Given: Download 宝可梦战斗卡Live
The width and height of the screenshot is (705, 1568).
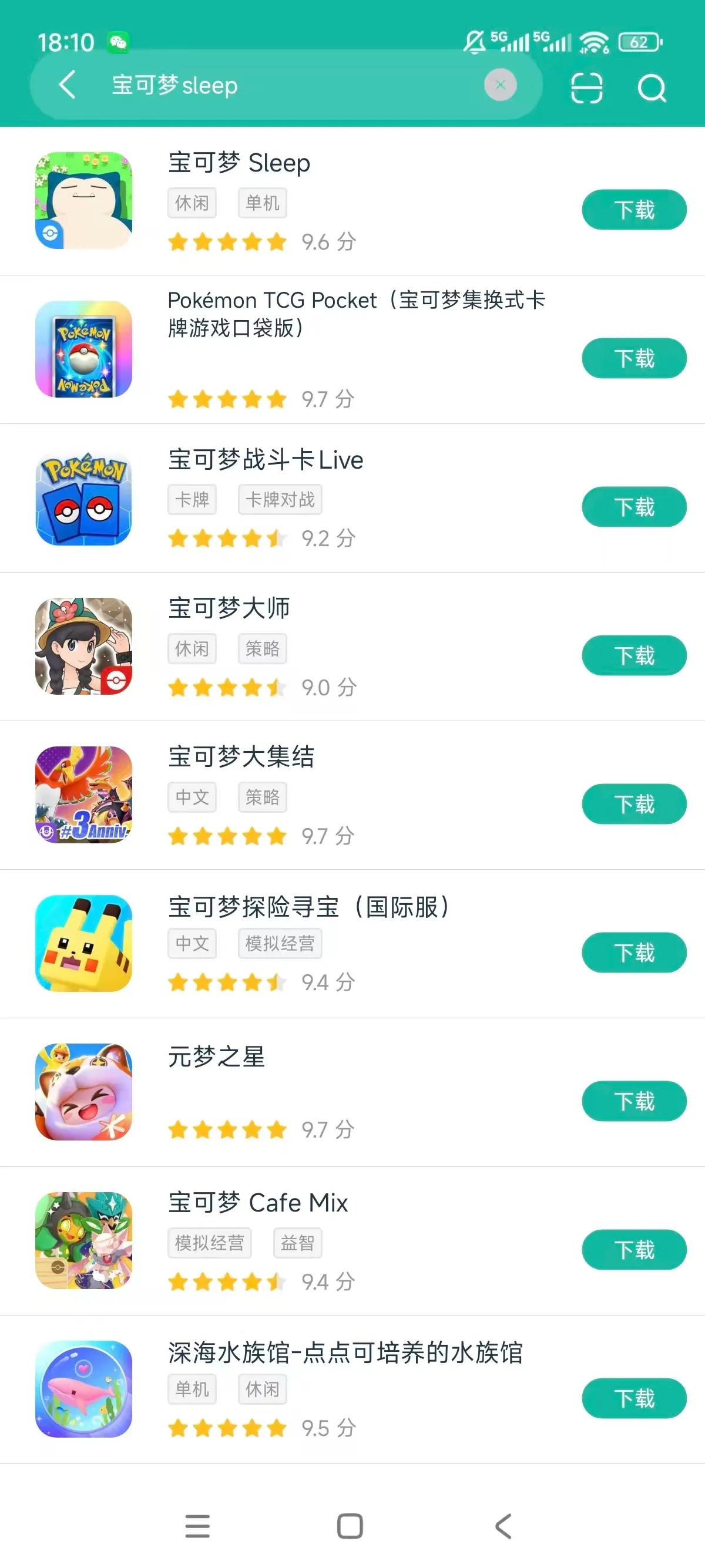Looking at the screenshot, I should coord(634,507).
